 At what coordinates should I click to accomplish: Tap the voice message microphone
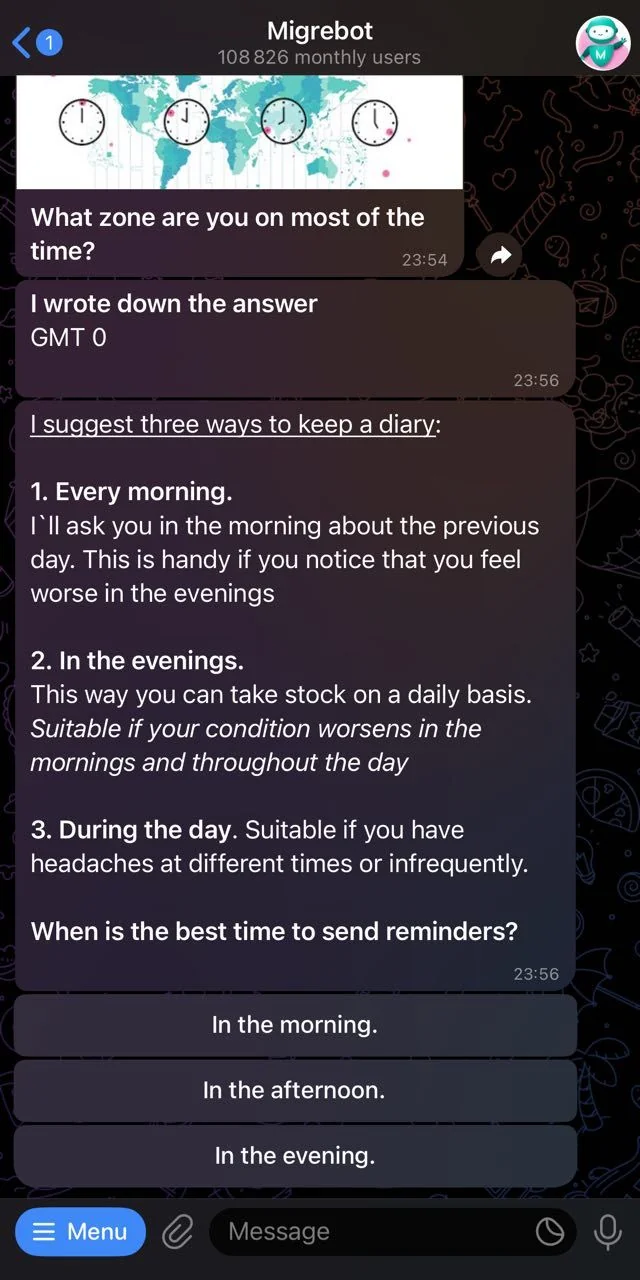(607, 1232)
